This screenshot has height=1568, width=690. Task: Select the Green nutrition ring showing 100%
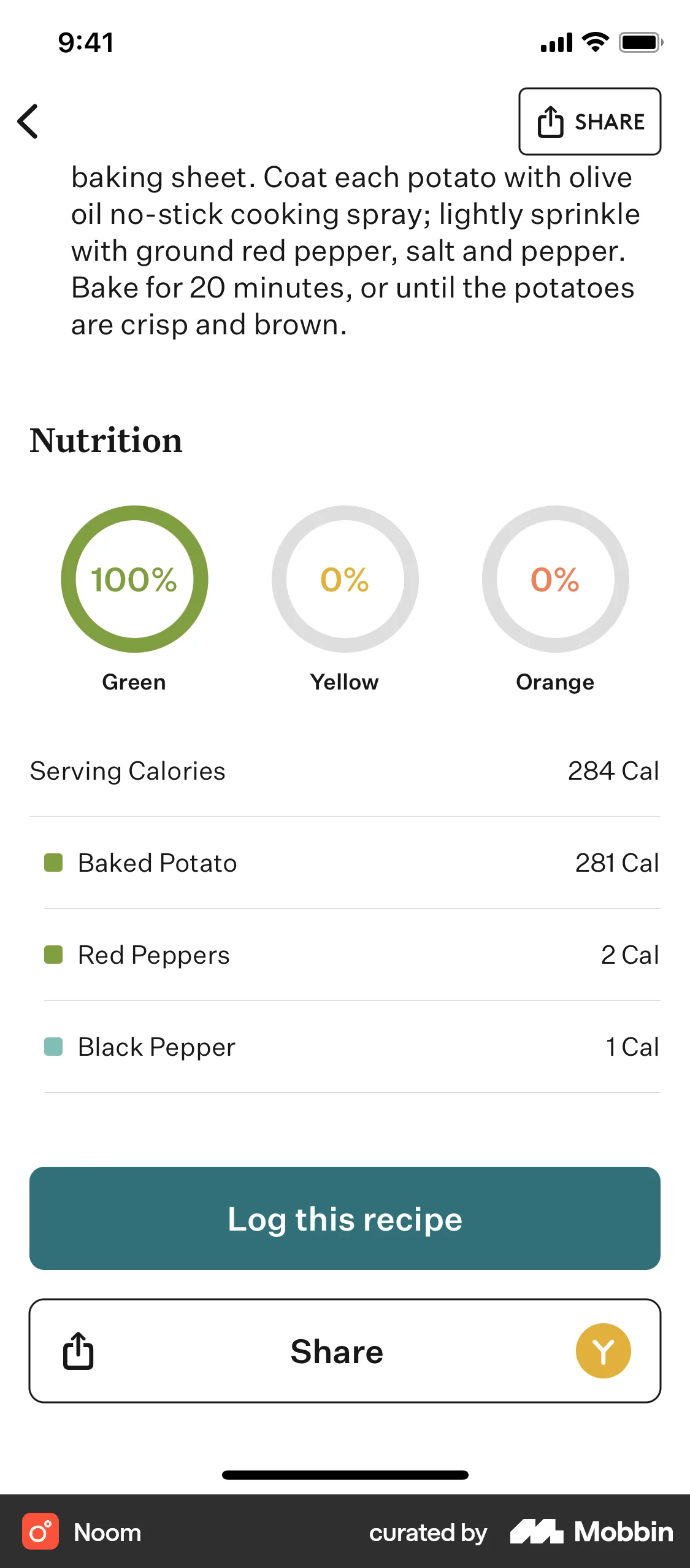[x=134, y=579]
